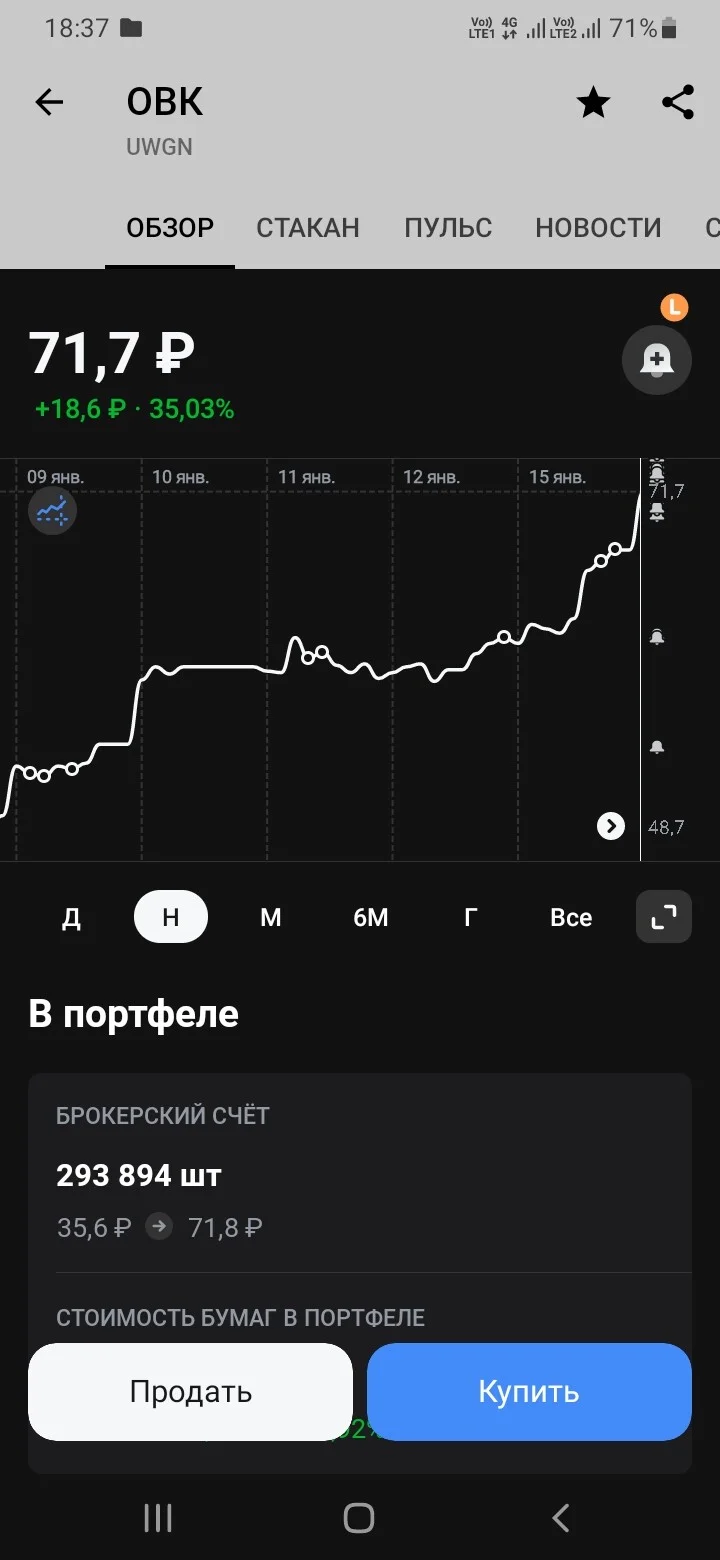720x1560 pixels.
Task: Share the ОВК stock page
Action: [678, 102]
